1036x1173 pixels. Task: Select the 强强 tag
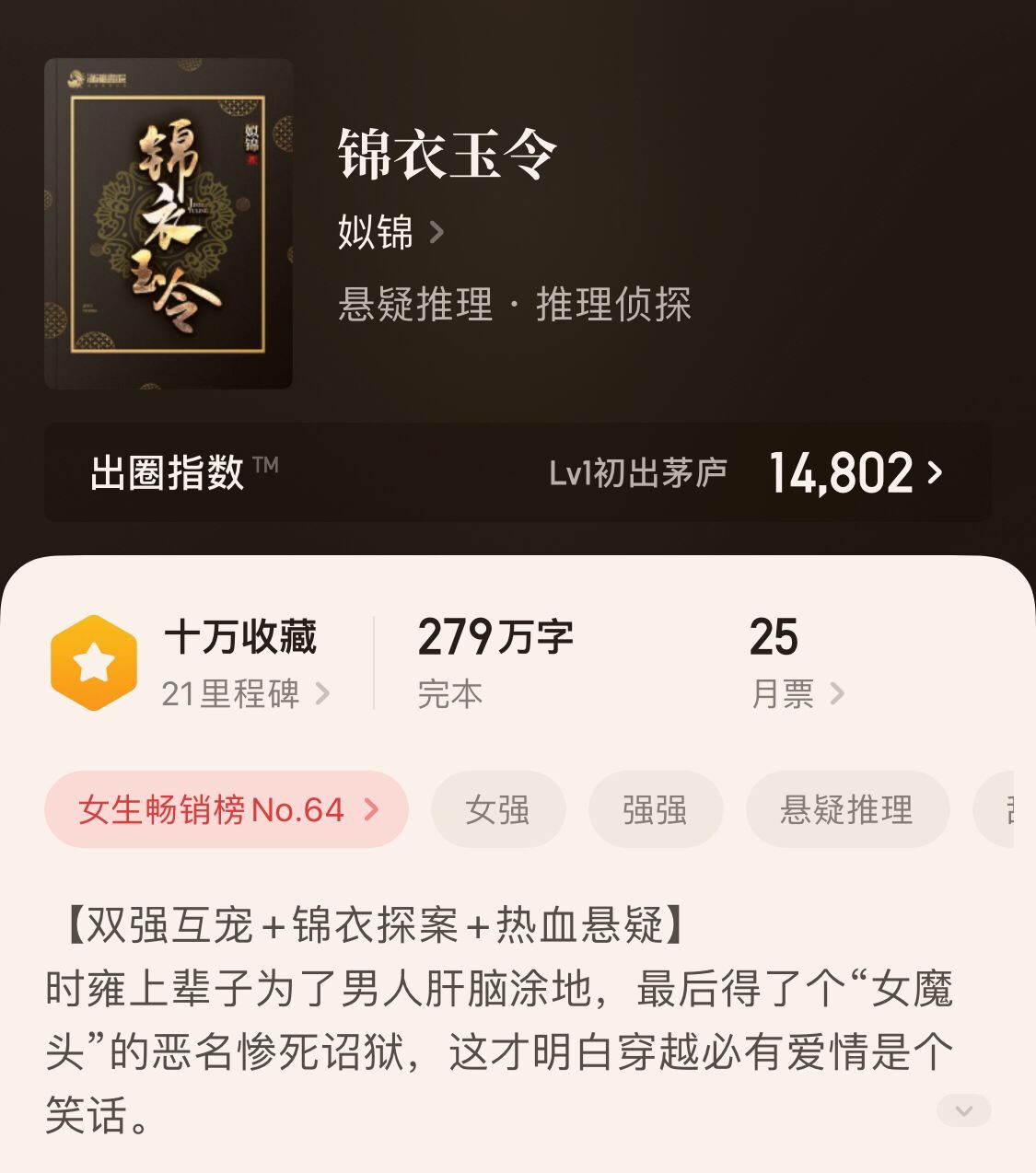coord(656,809)
